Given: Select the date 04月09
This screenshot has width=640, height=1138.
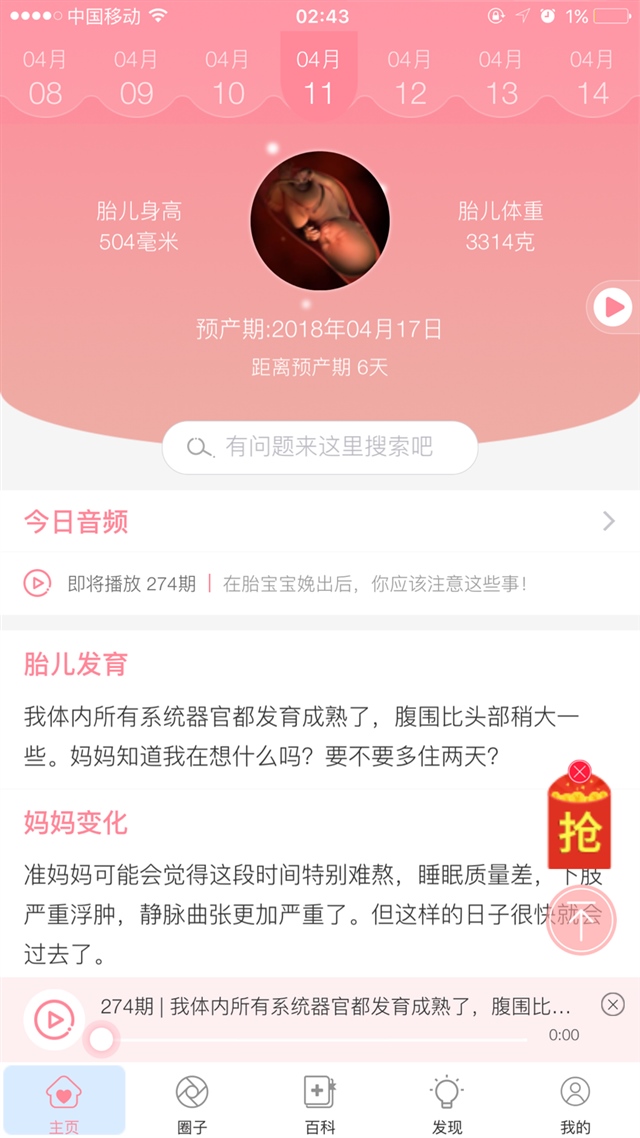Looking at the screenshot, I should click(x=136, y=78).
